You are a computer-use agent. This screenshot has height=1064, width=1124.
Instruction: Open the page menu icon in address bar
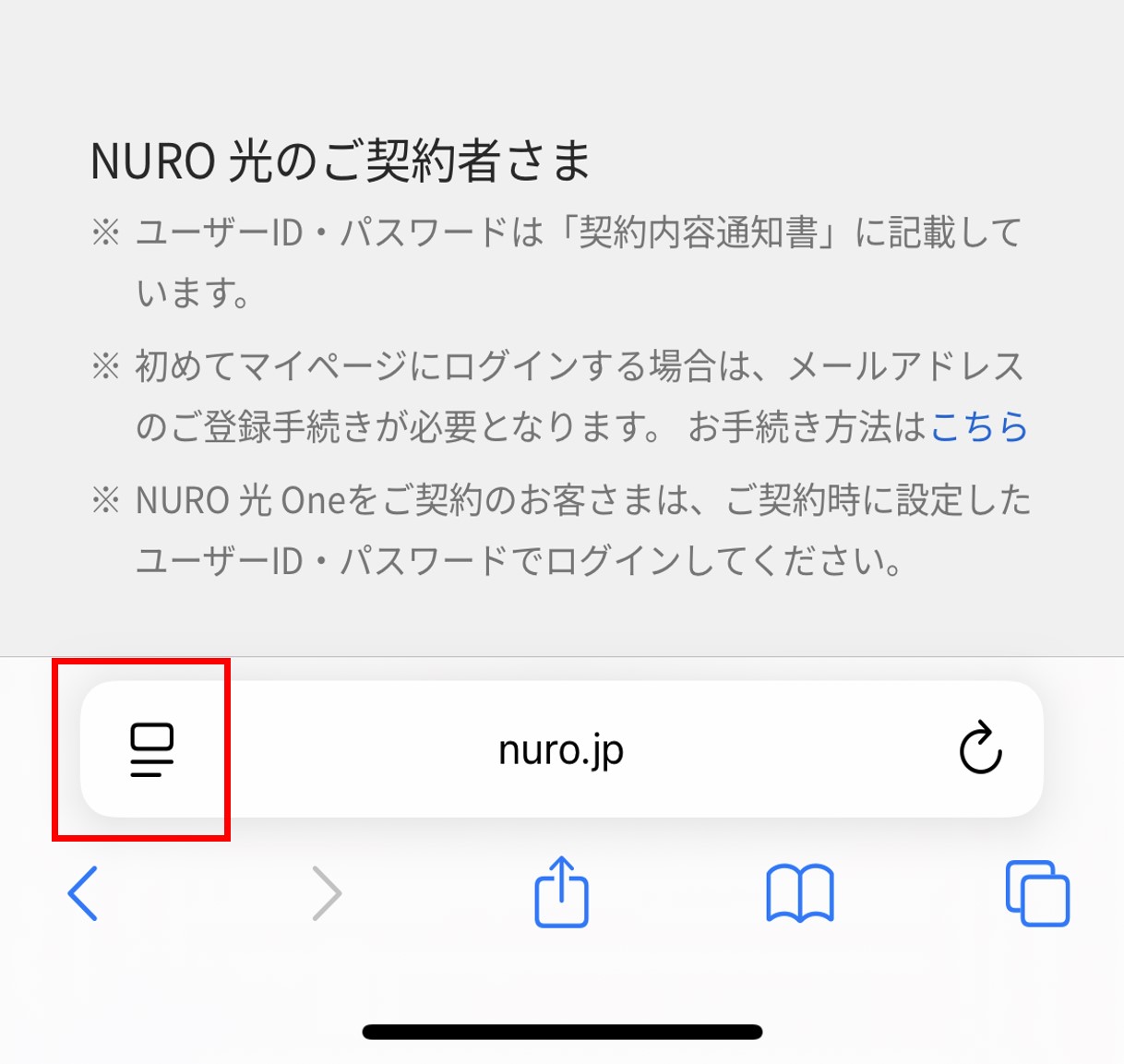151,749
